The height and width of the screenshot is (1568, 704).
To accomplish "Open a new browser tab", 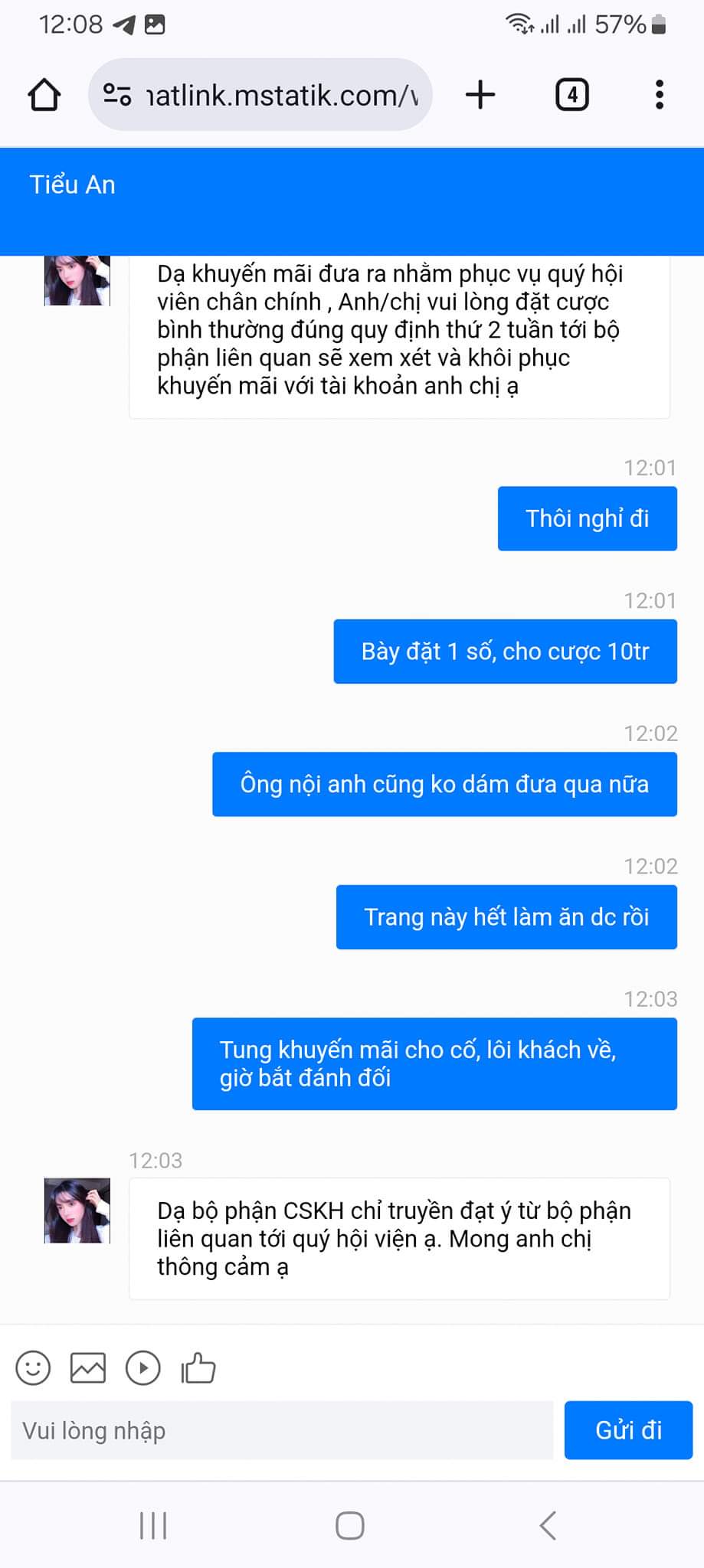I will [x=480, y=95].
